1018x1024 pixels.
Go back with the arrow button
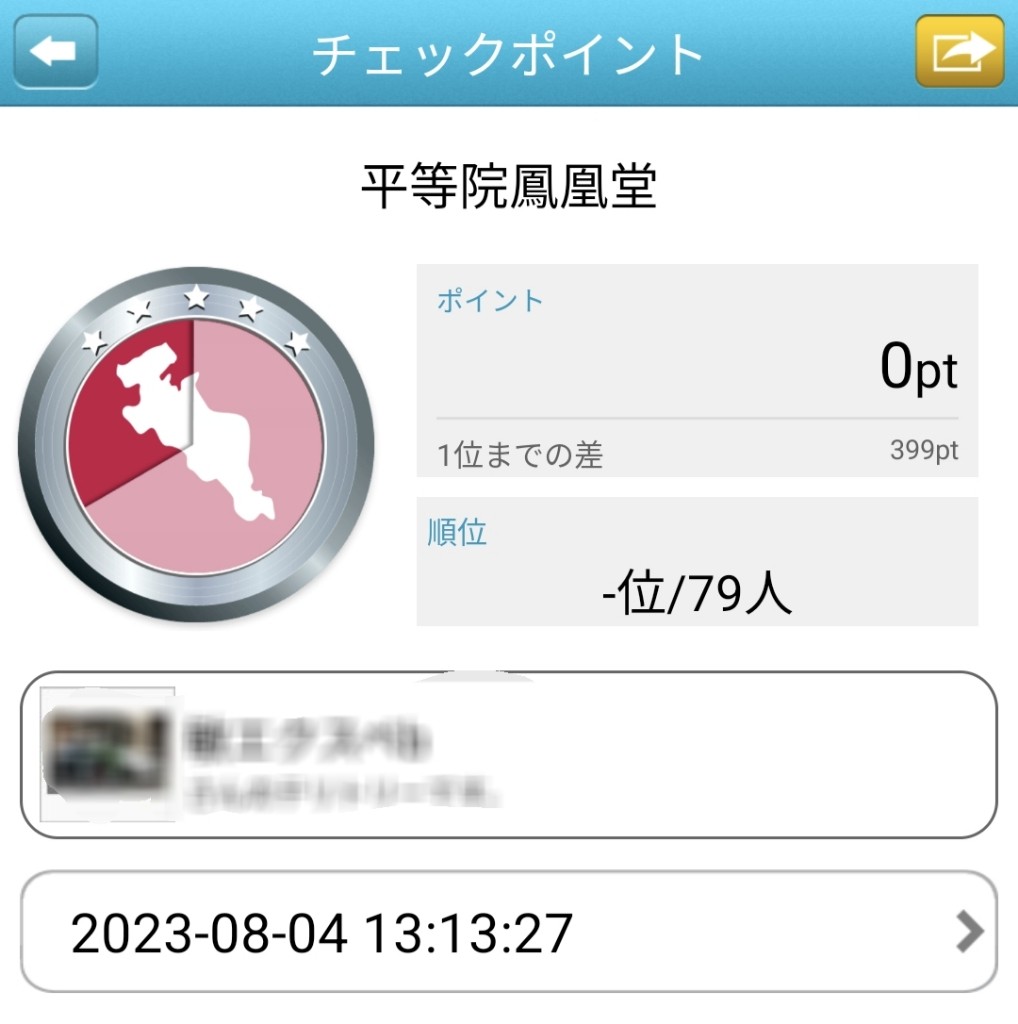point(54,51)
